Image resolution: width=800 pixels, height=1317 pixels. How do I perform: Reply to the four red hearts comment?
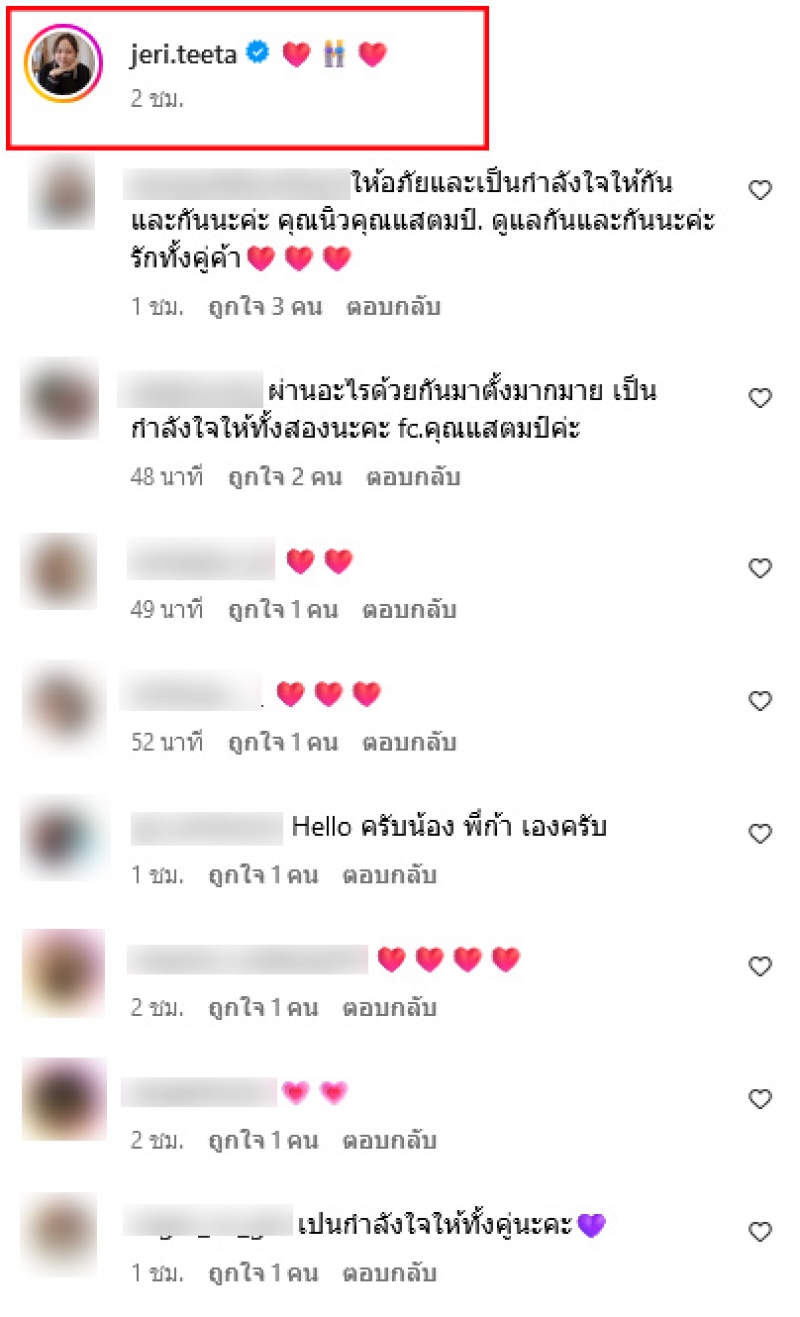coord(390,1007)
